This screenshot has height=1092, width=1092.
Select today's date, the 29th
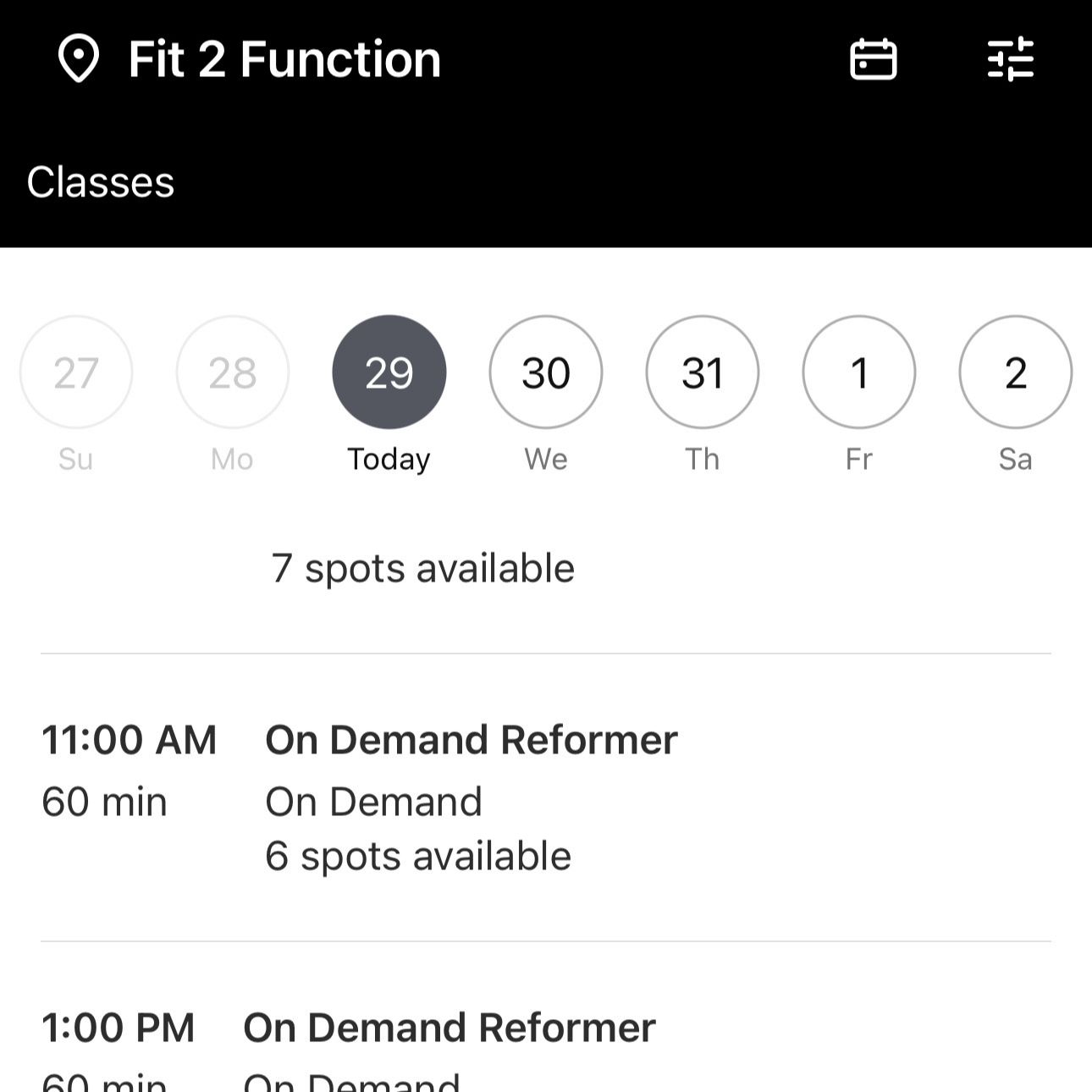point(389,372)
